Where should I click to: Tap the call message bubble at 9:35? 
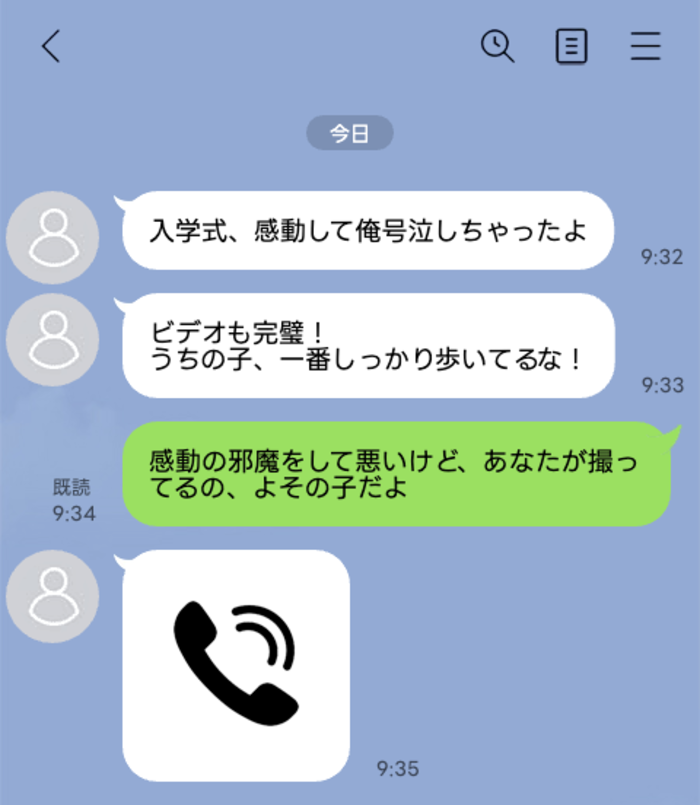click(236, 665)
